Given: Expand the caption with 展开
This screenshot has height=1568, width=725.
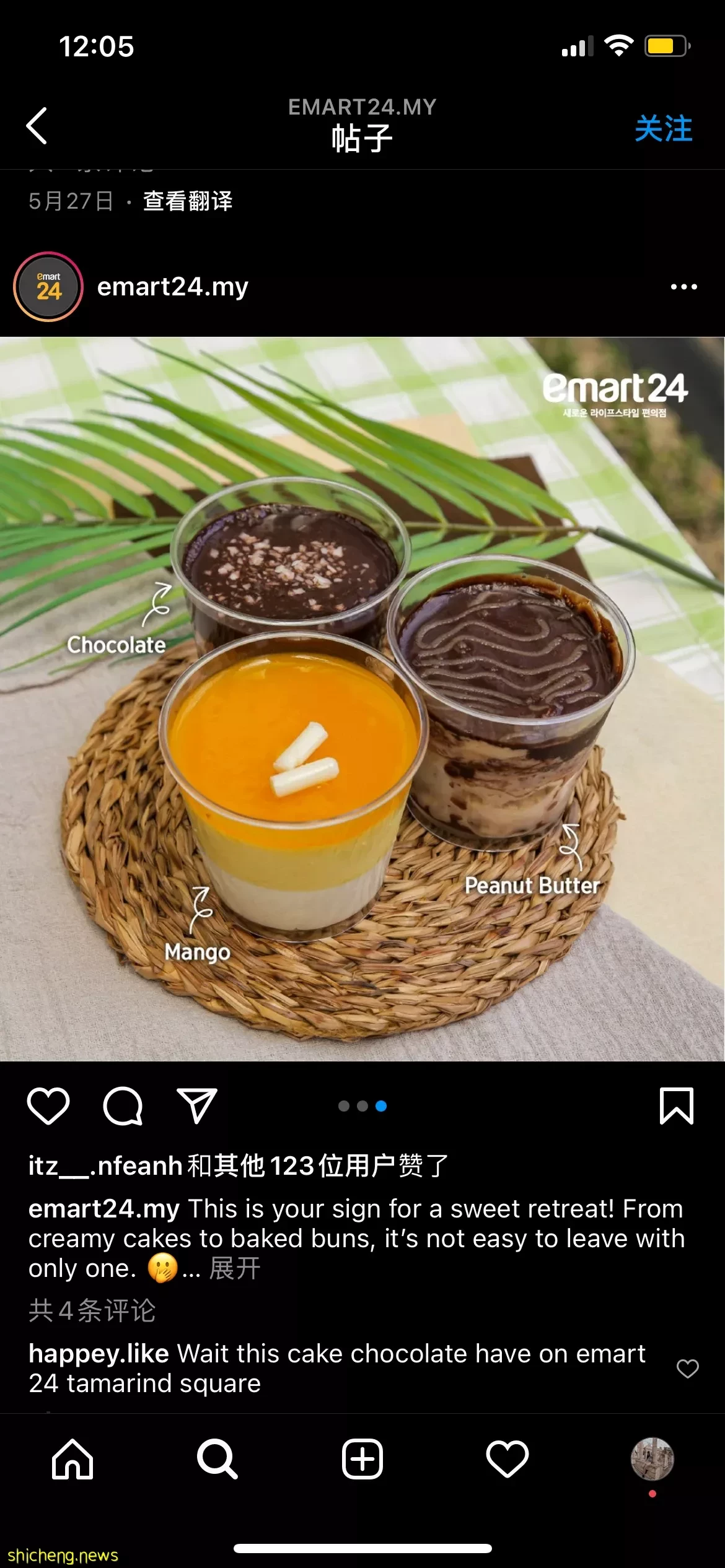Looking at the screenshot, I should point(235,1268).
